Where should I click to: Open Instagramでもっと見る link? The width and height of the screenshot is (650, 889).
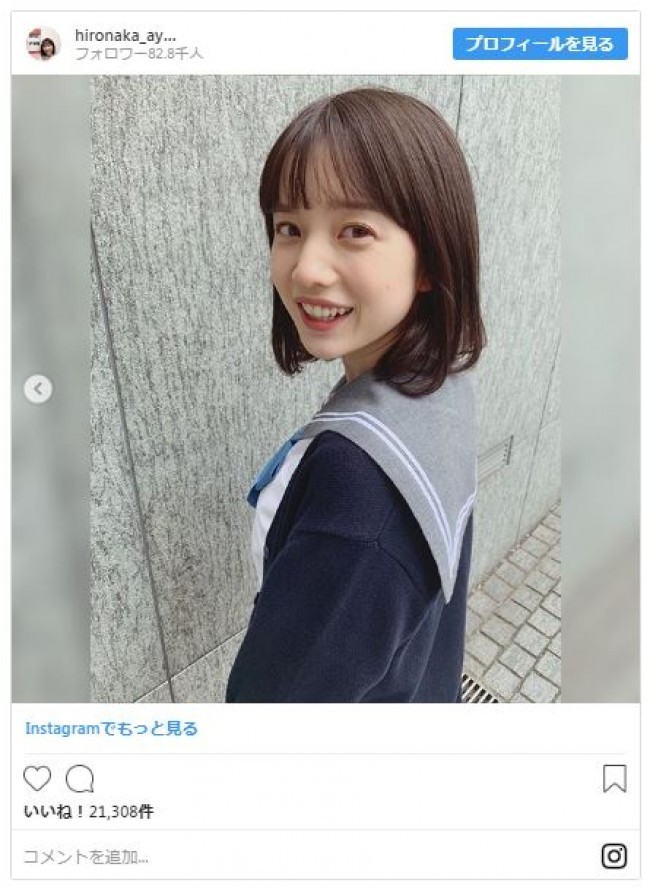[x=111, y=729]
